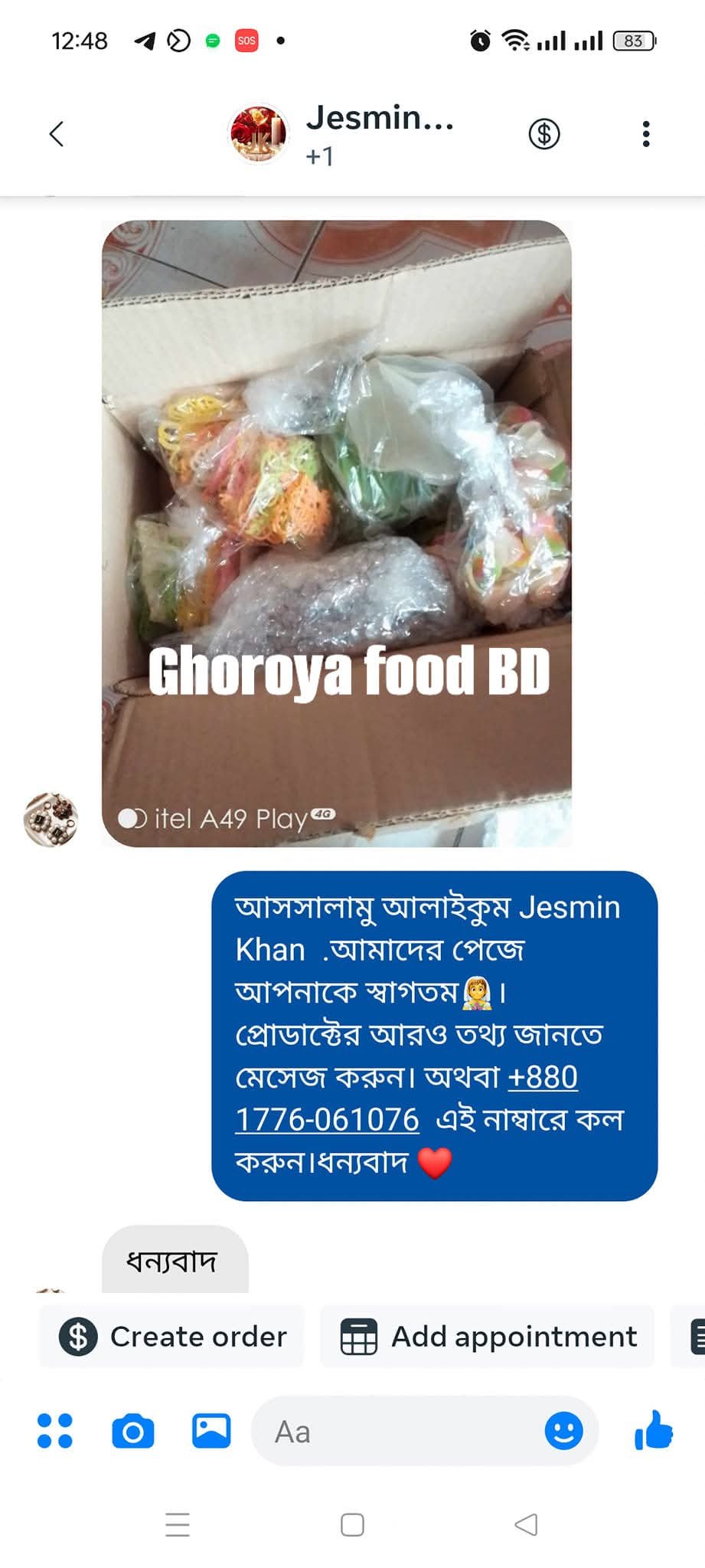705x1568 pixels.
Task: Open the camera to take a photo
Action: 133,1430
